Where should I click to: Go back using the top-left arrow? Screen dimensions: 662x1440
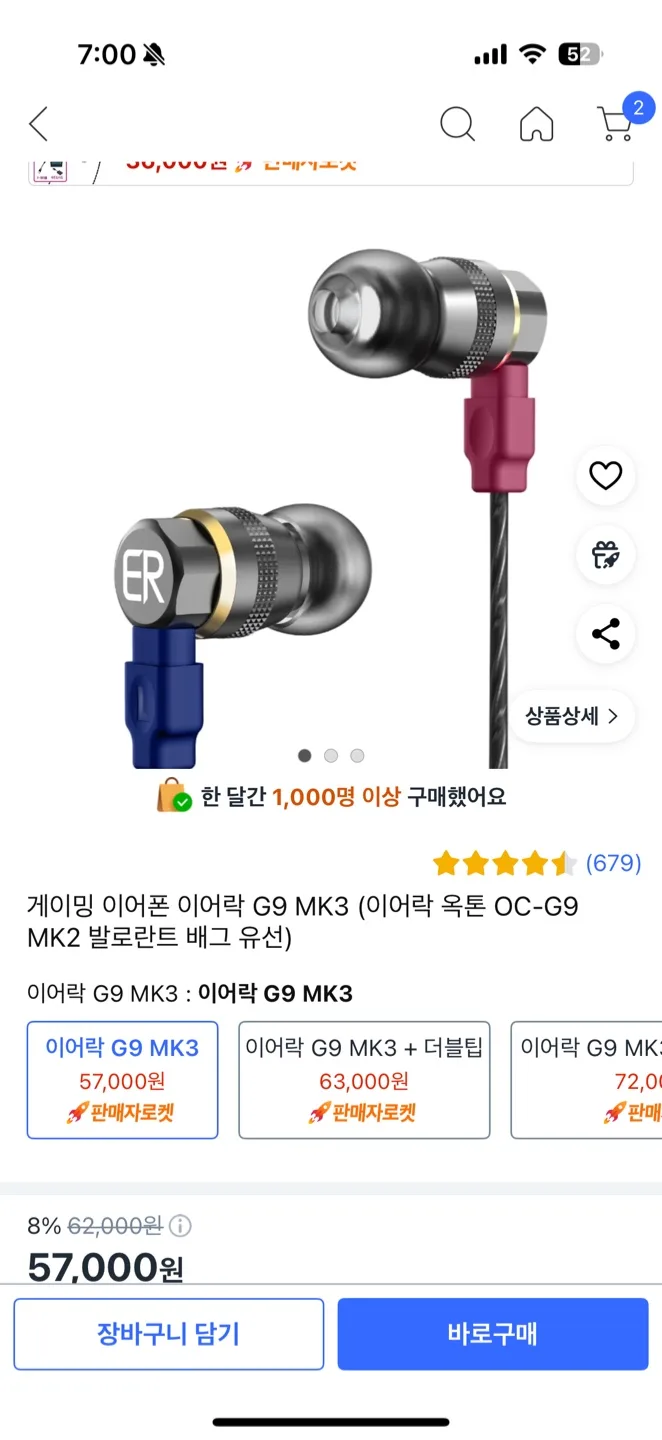pyautogui.click(x=38, y=124)
